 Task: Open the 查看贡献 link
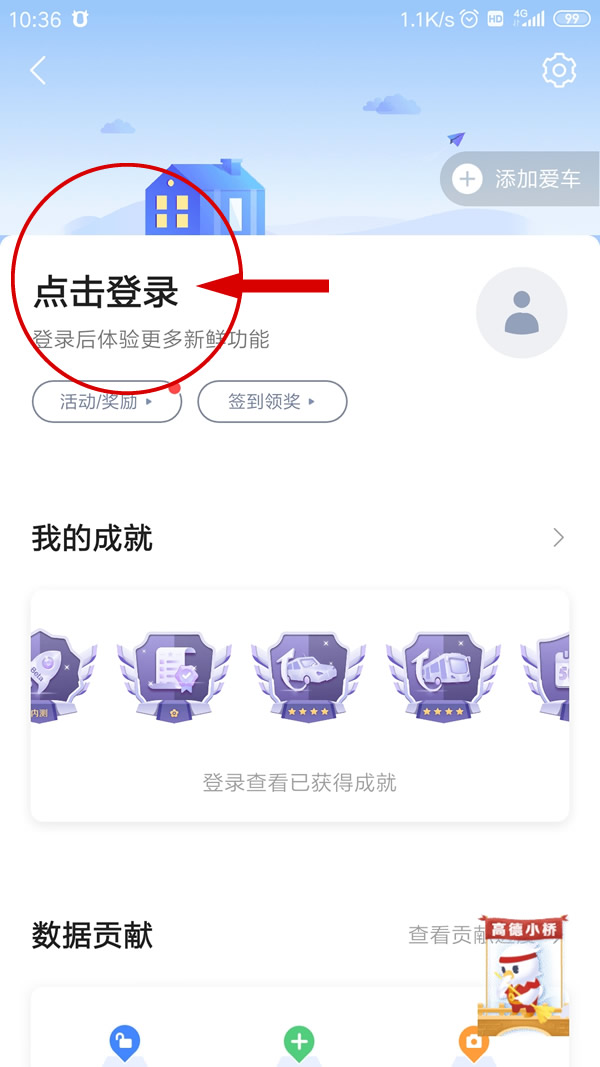coord(443,935)
